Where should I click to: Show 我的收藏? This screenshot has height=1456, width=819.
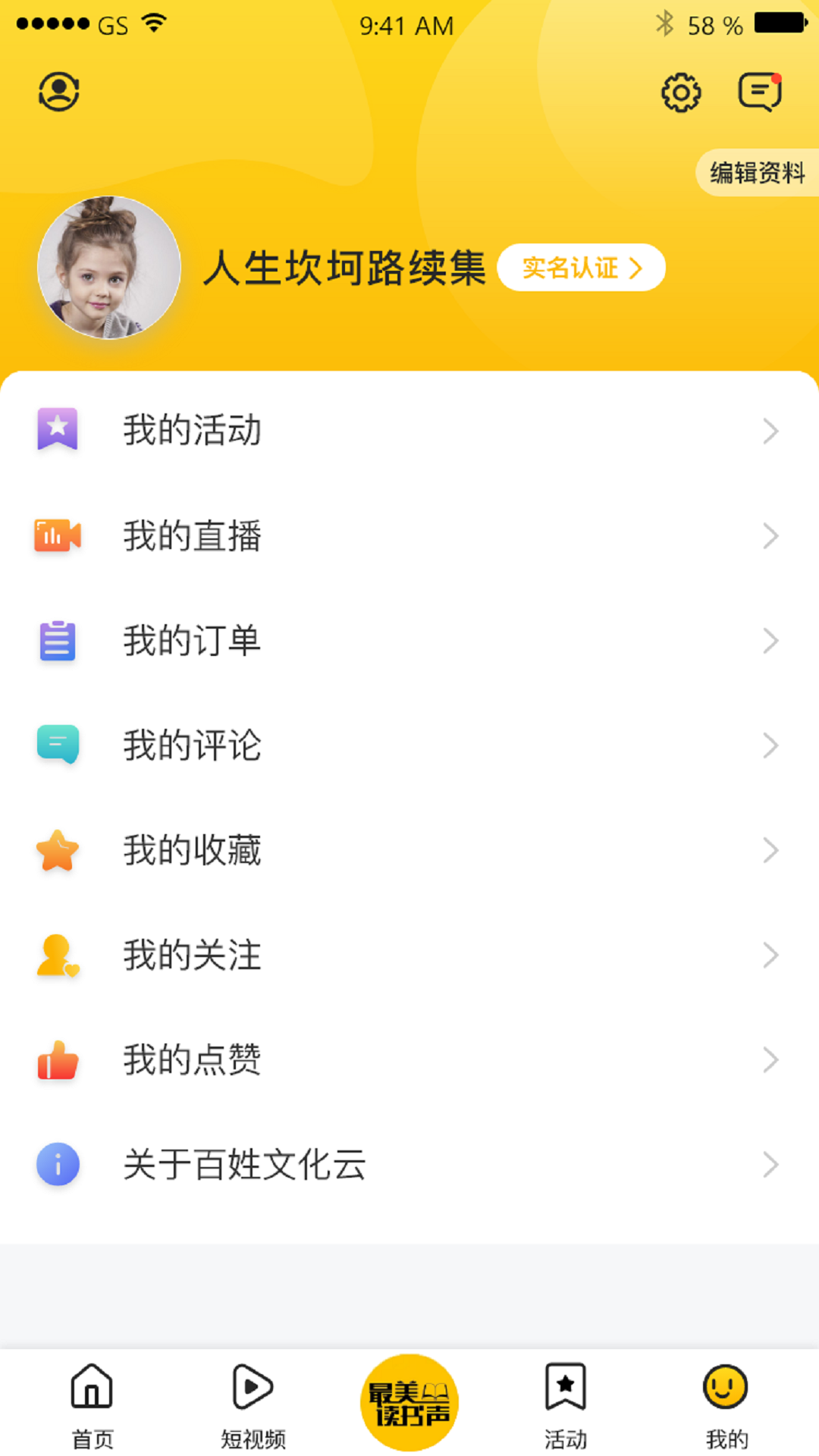click(x=409, y=849)
